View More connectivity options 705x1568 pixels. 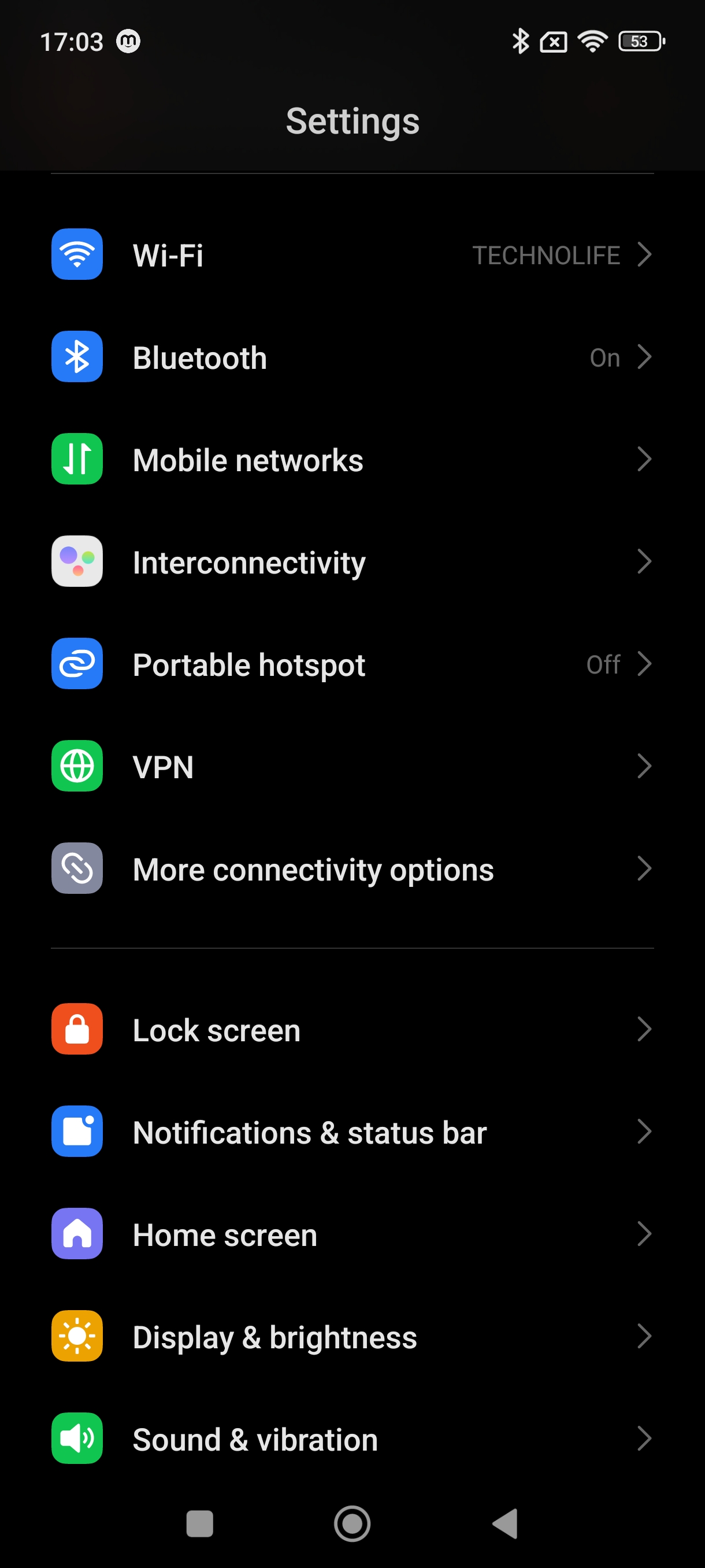pyautogui.click(x=351, y=868)
